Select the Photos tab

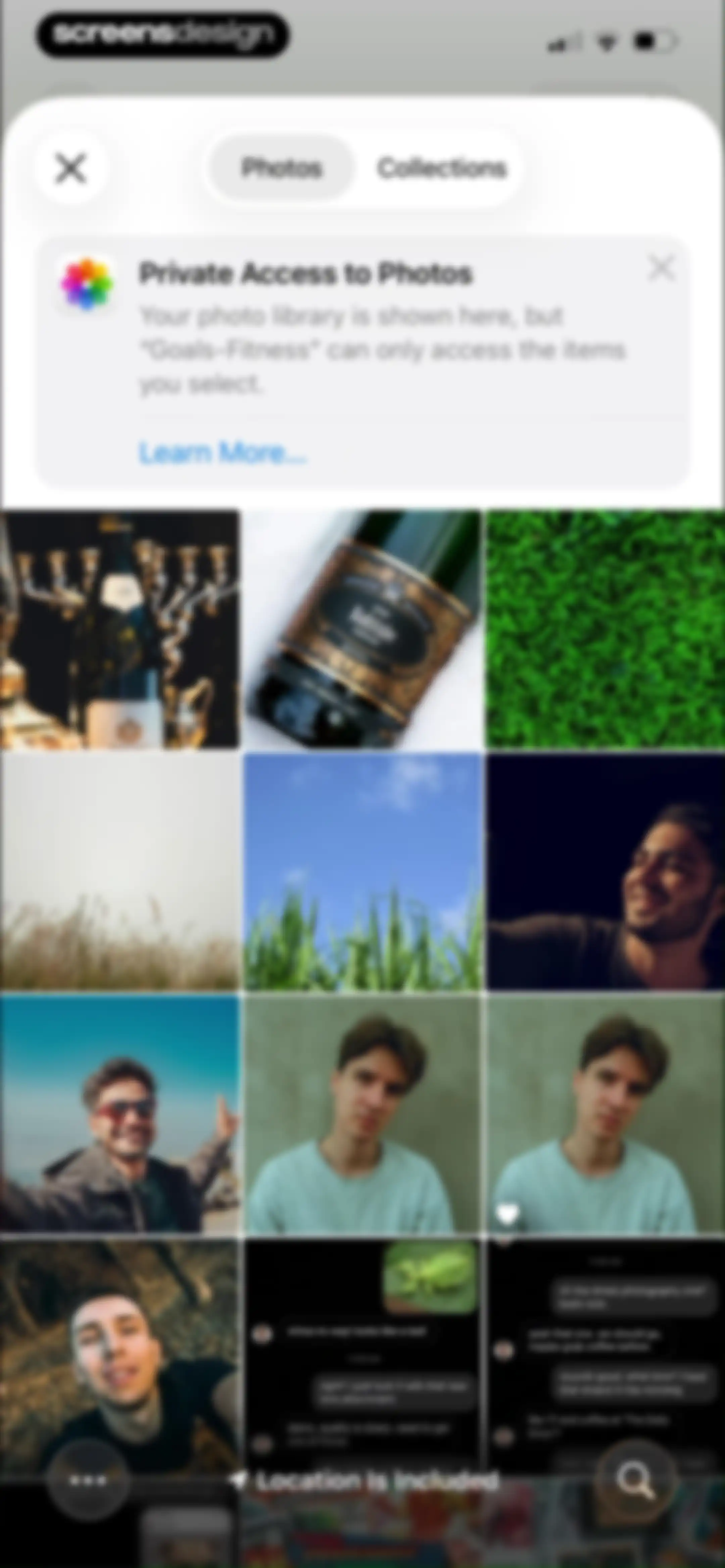(x=281, y=168)
